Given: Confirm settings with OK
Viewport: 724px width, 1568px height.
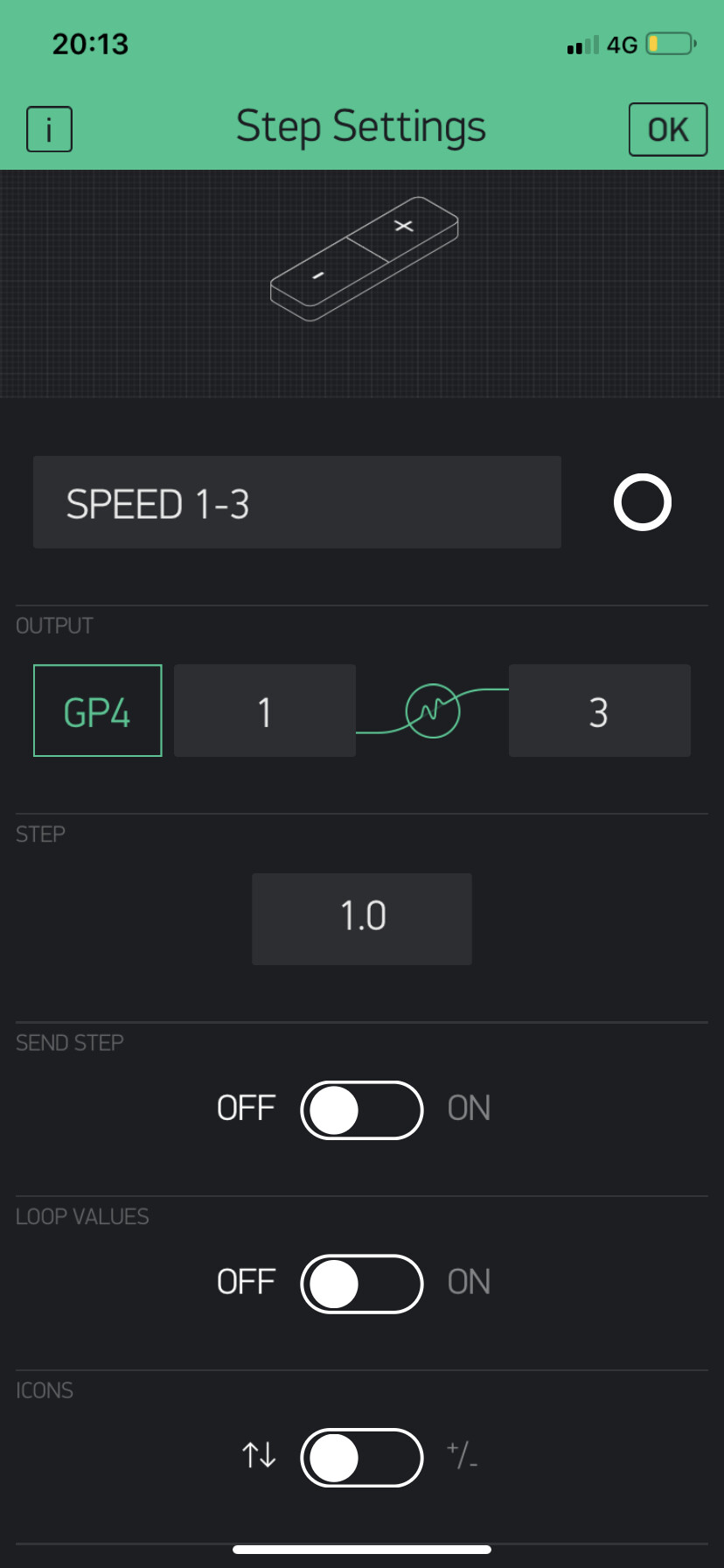Looking at the screenshot, I should click(667, 129).
